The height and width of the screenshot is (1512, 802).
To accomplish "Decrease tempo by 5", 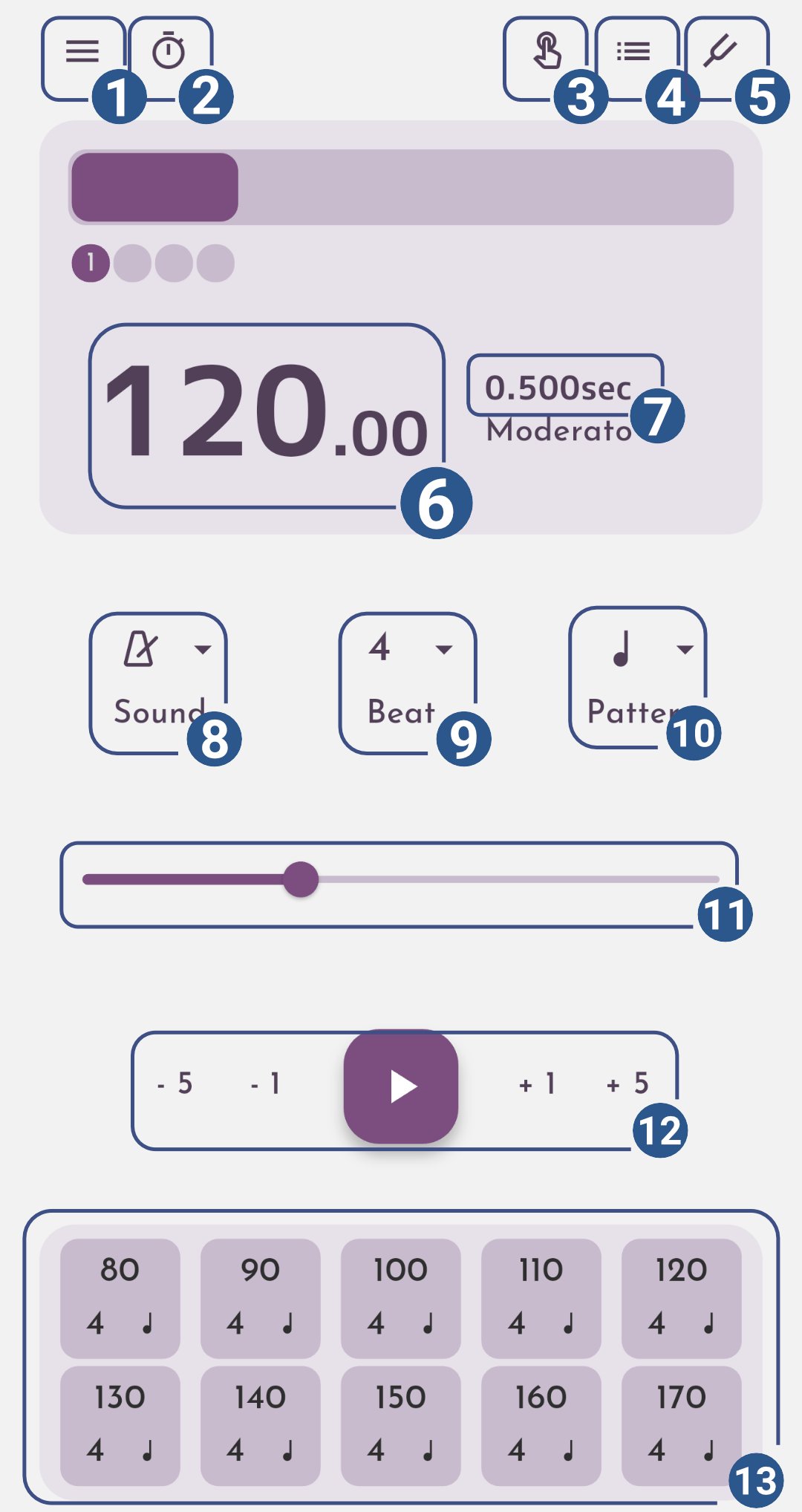I will pos(175,1084).
